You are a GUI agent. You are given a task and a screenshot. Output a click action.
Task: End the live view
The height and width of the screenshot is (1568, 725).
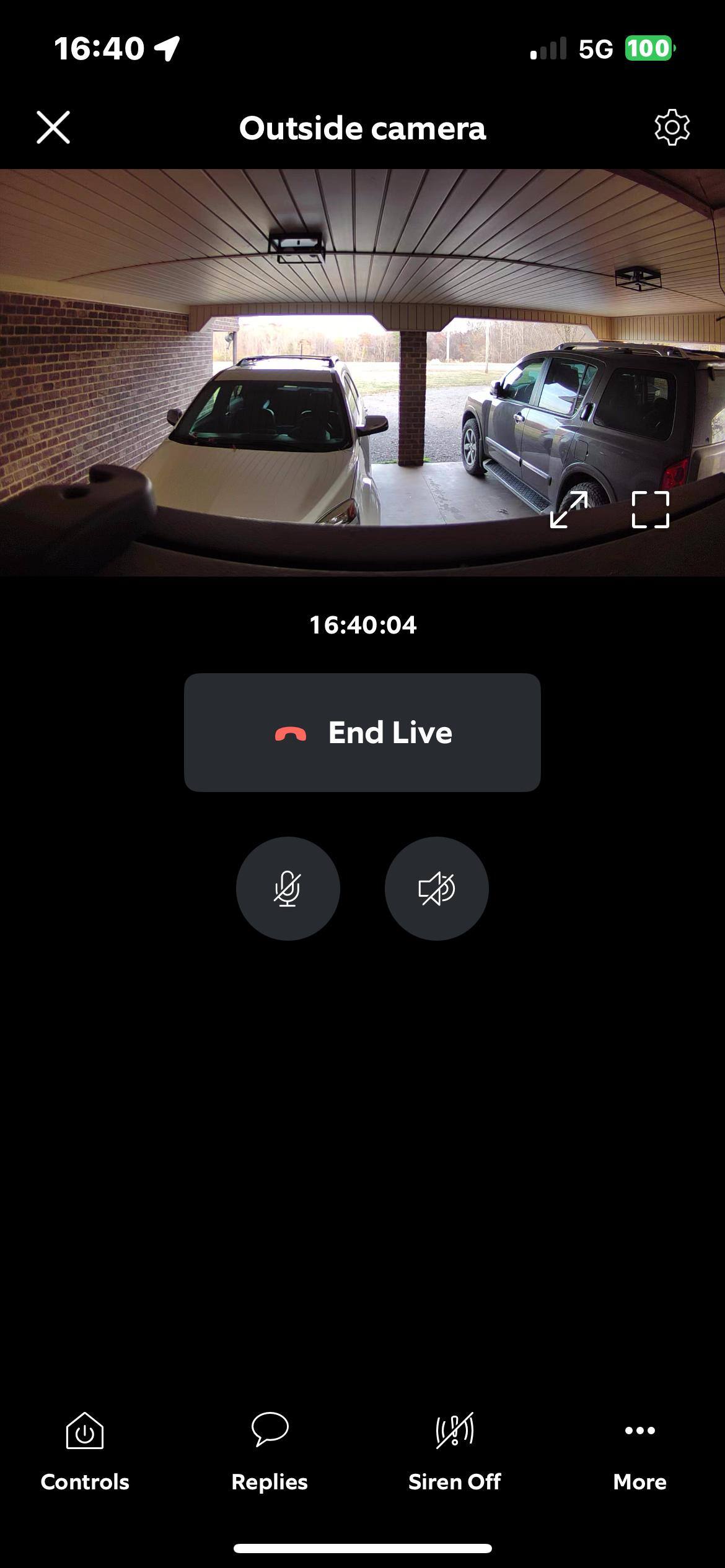pyautogui.click(x=362, y=732)
